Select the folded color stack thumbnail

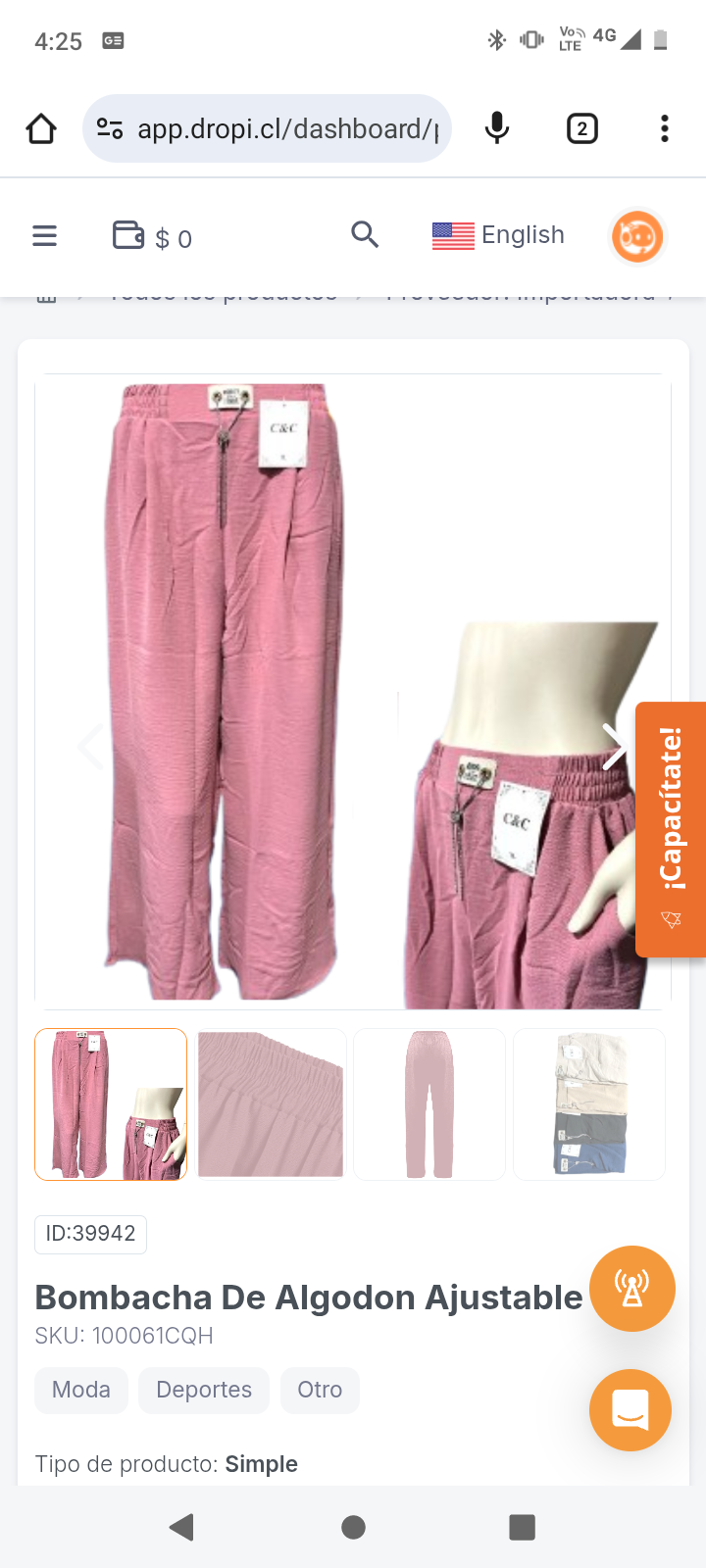pyautogui.click(x=589, y=1104)
